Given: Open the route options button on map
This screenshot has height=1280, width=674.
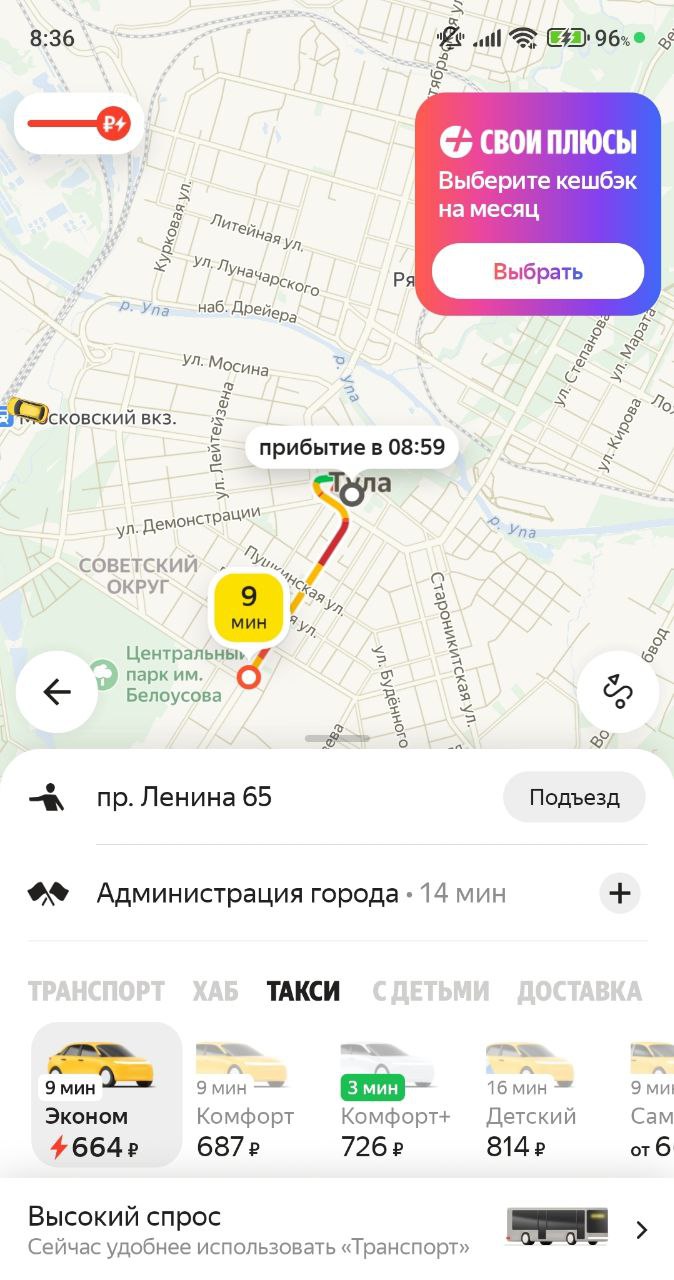Looking at the screenshot, I should point(617,692).
